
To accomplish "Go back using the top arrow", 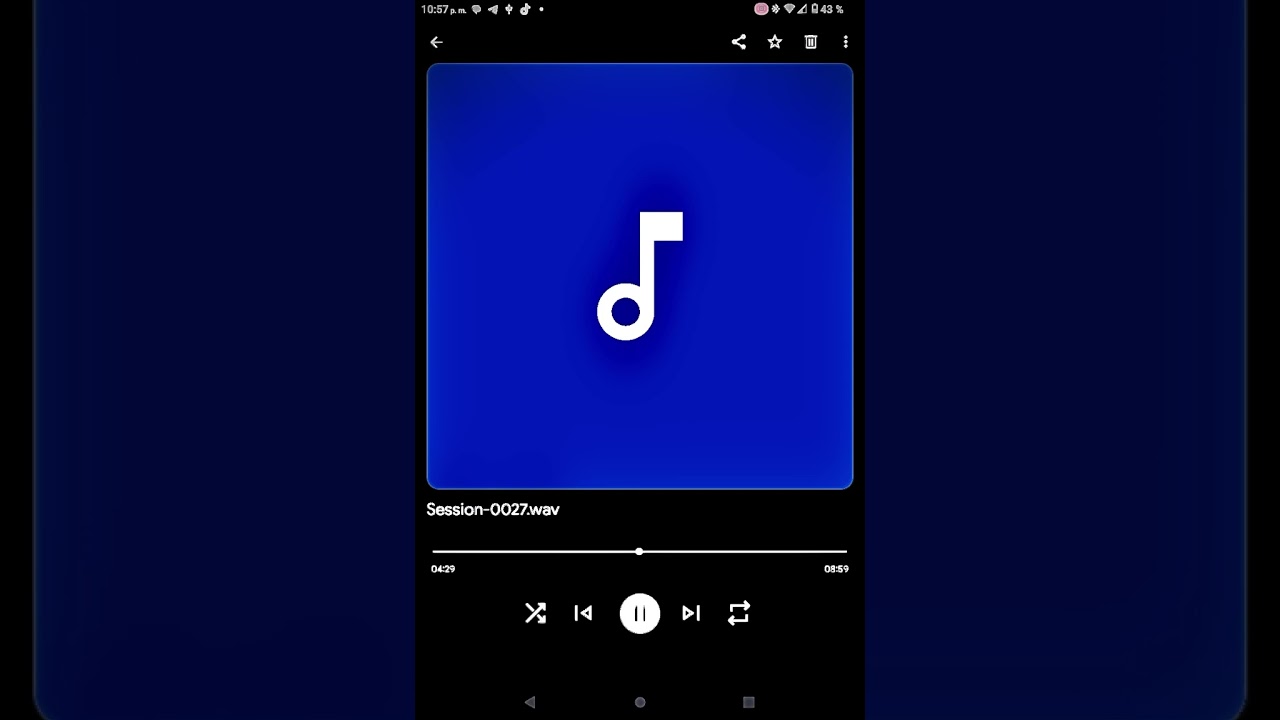I will (x=436, y=42).
